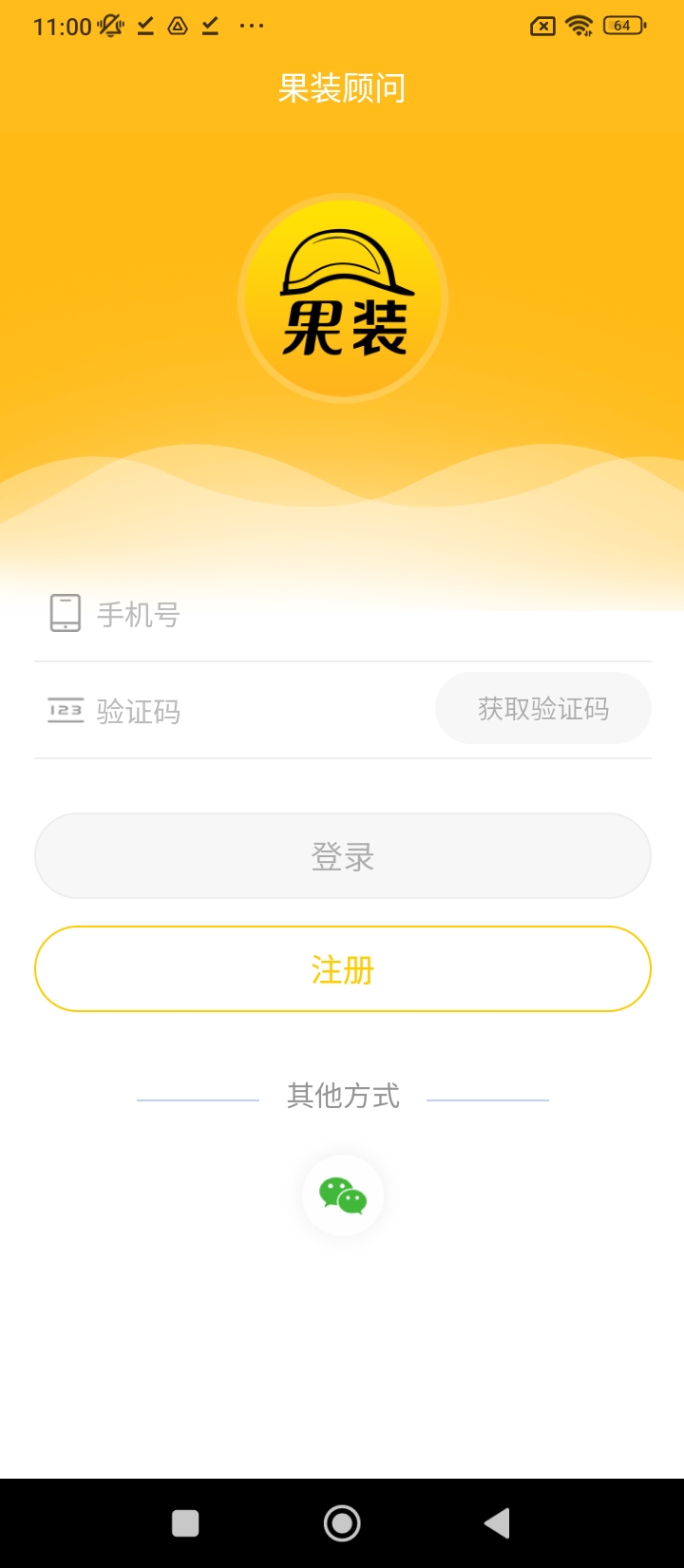Return to the home screen
Viewport: 684px width, 1568px height.
pyautogui.click(x=342, y=1523)
